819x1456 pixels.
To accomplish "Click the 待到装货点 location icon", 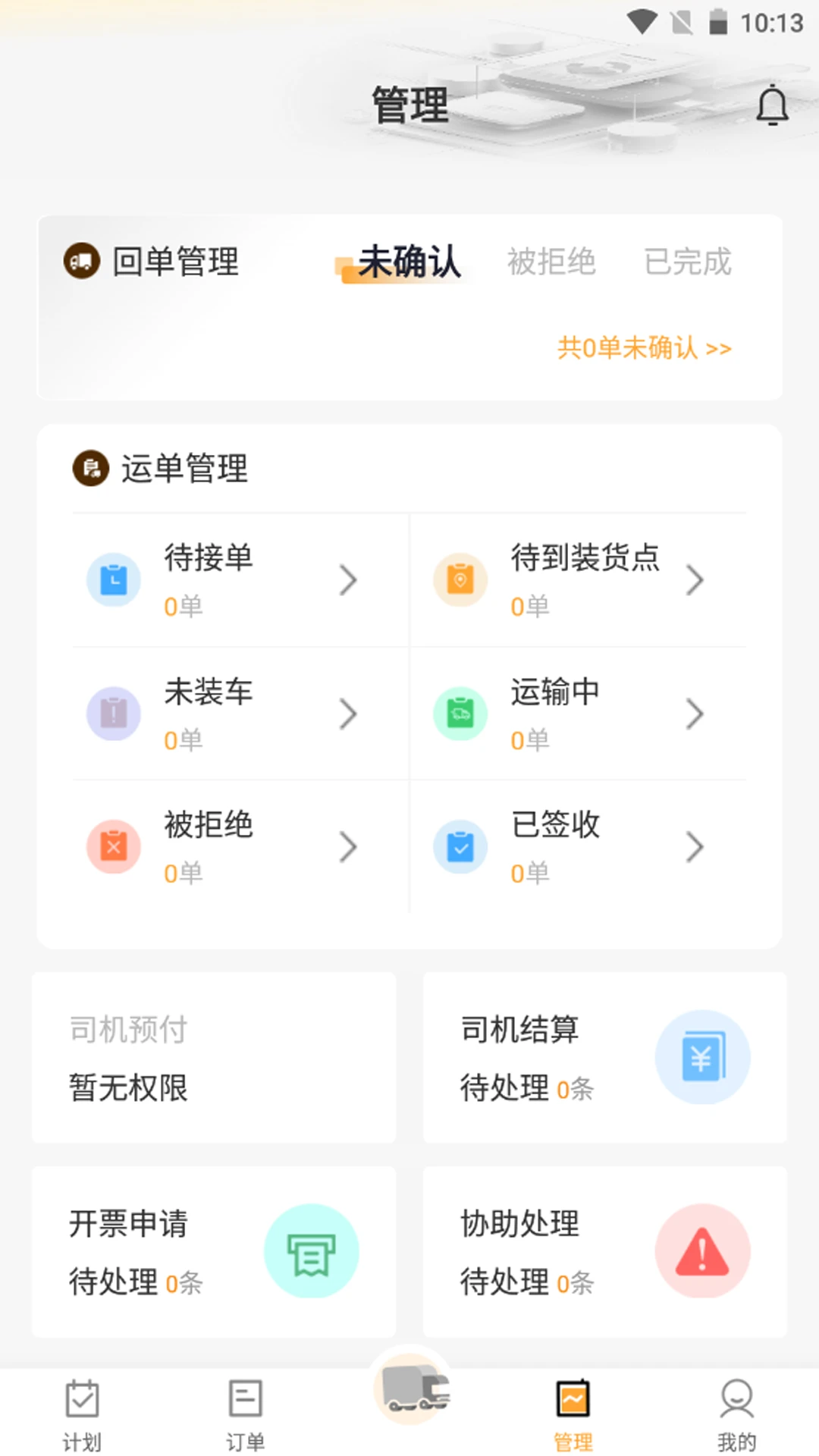I will (x=460, y=579).
